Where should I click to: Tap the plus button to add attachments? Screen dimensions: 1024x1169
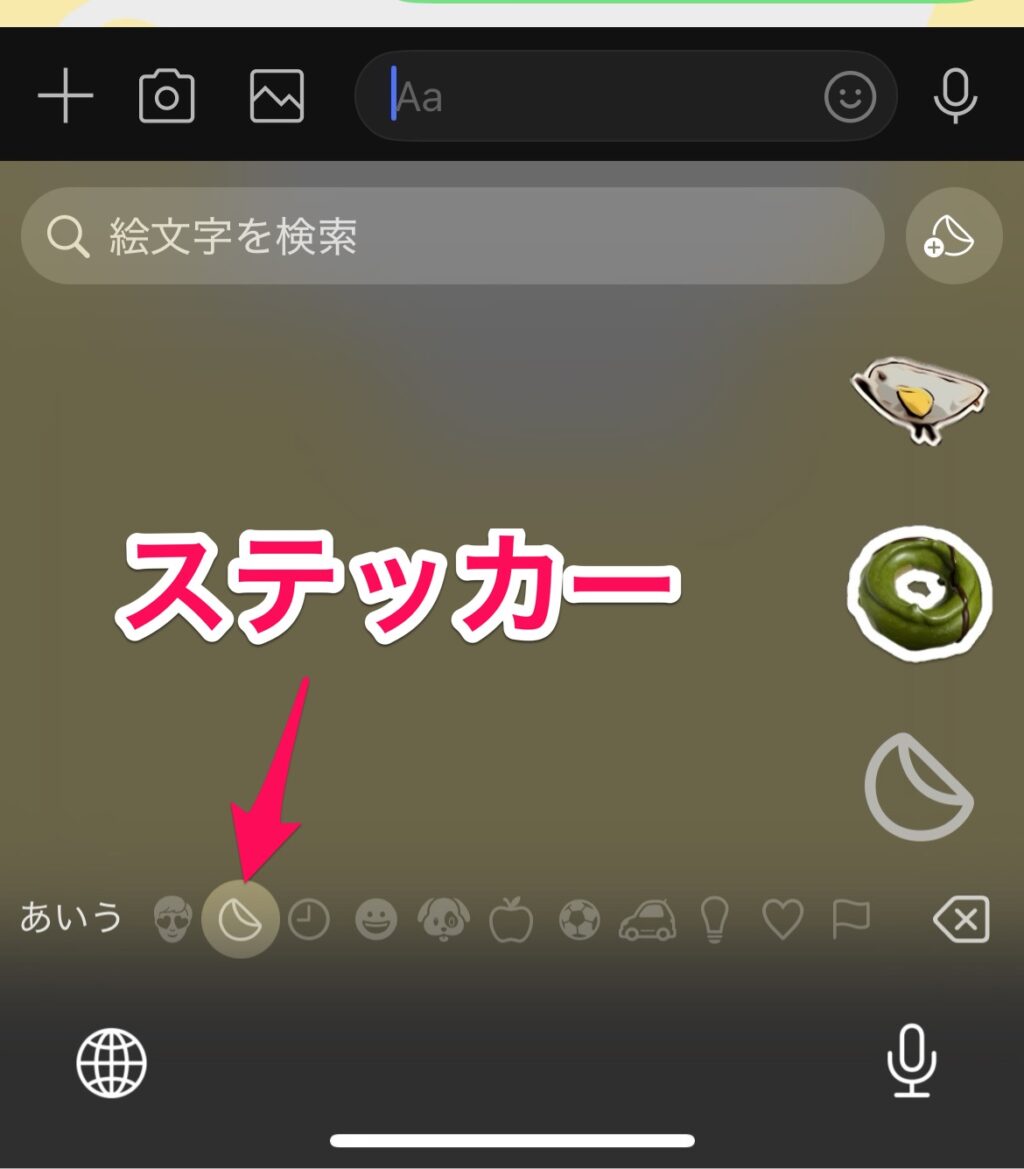pos(66,97)
